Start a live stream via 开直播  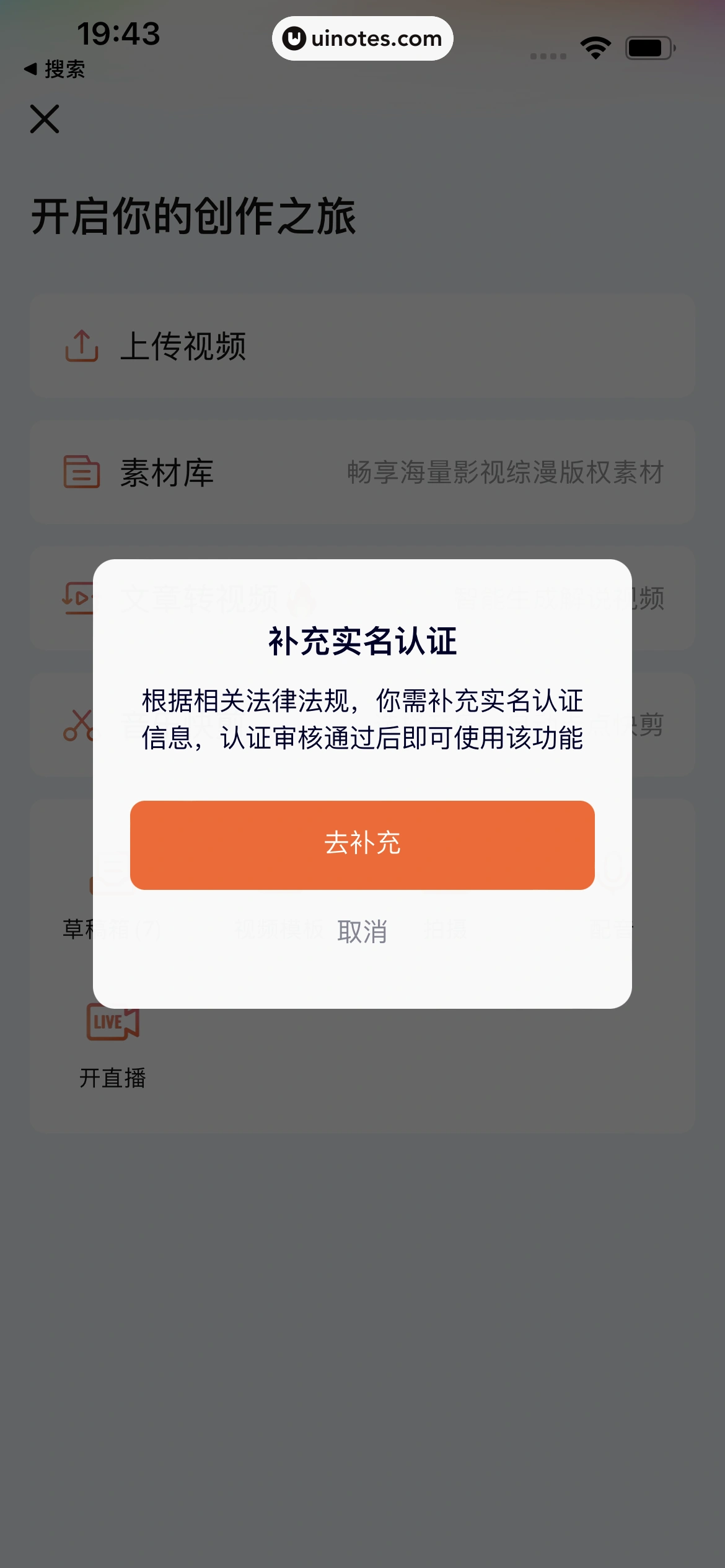click(x=113, y=1047)
